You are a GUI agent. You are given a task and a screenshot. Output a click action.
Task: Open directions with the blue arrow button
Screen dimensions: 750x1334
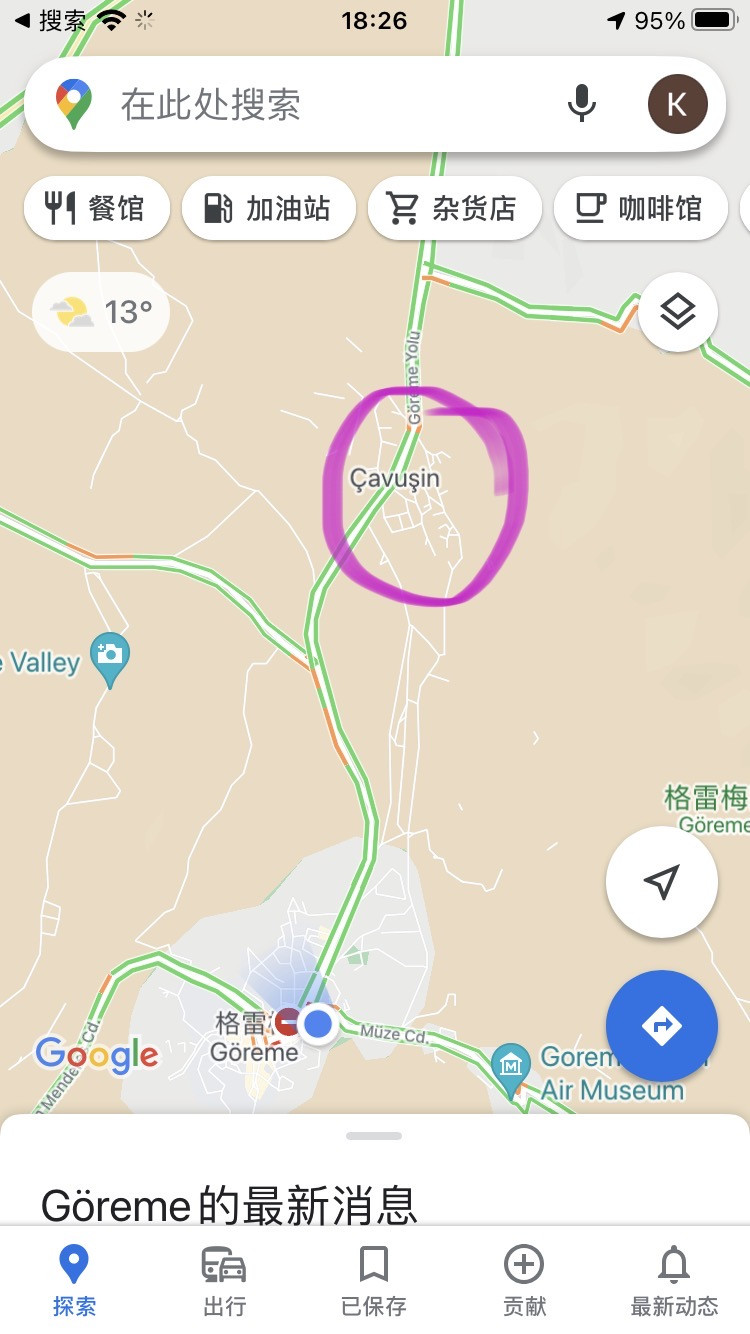661,1026
